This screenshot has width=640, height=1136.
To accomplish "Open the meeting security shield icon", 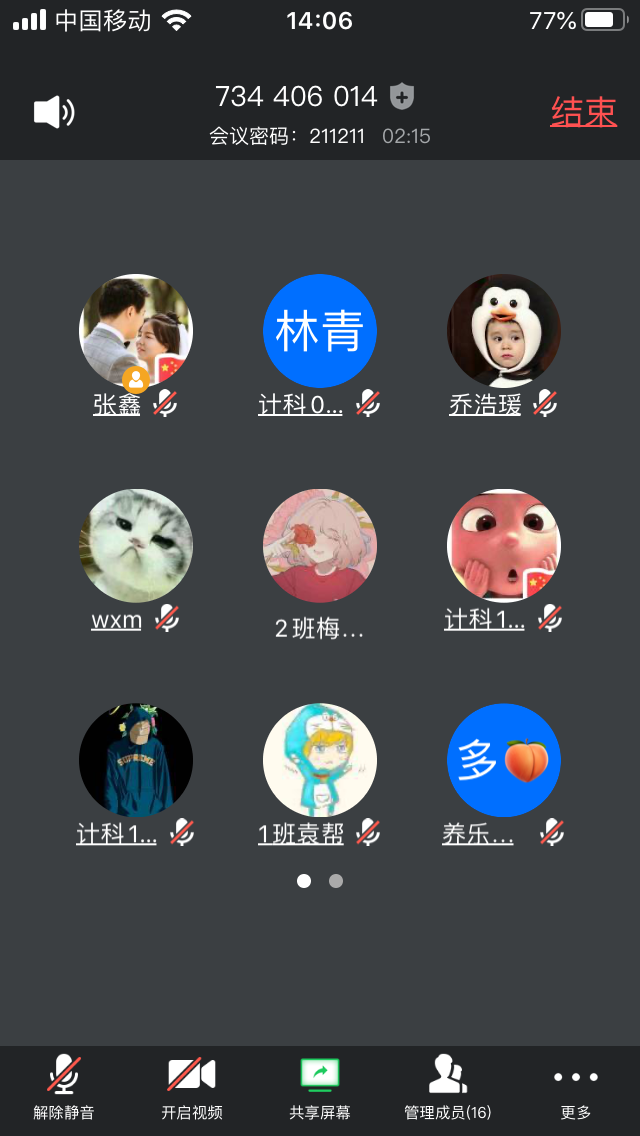I will pyautogui.click(x=401, y=96).
